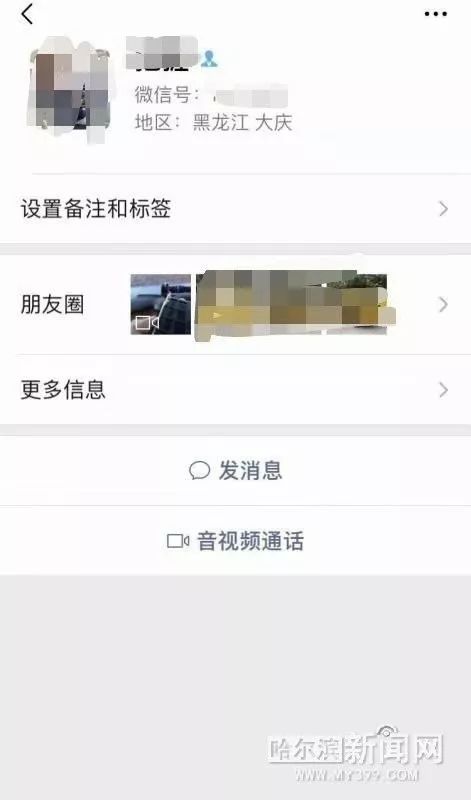Open 设置备注和标签 row

pyautogui.click(x=235, y=209)
